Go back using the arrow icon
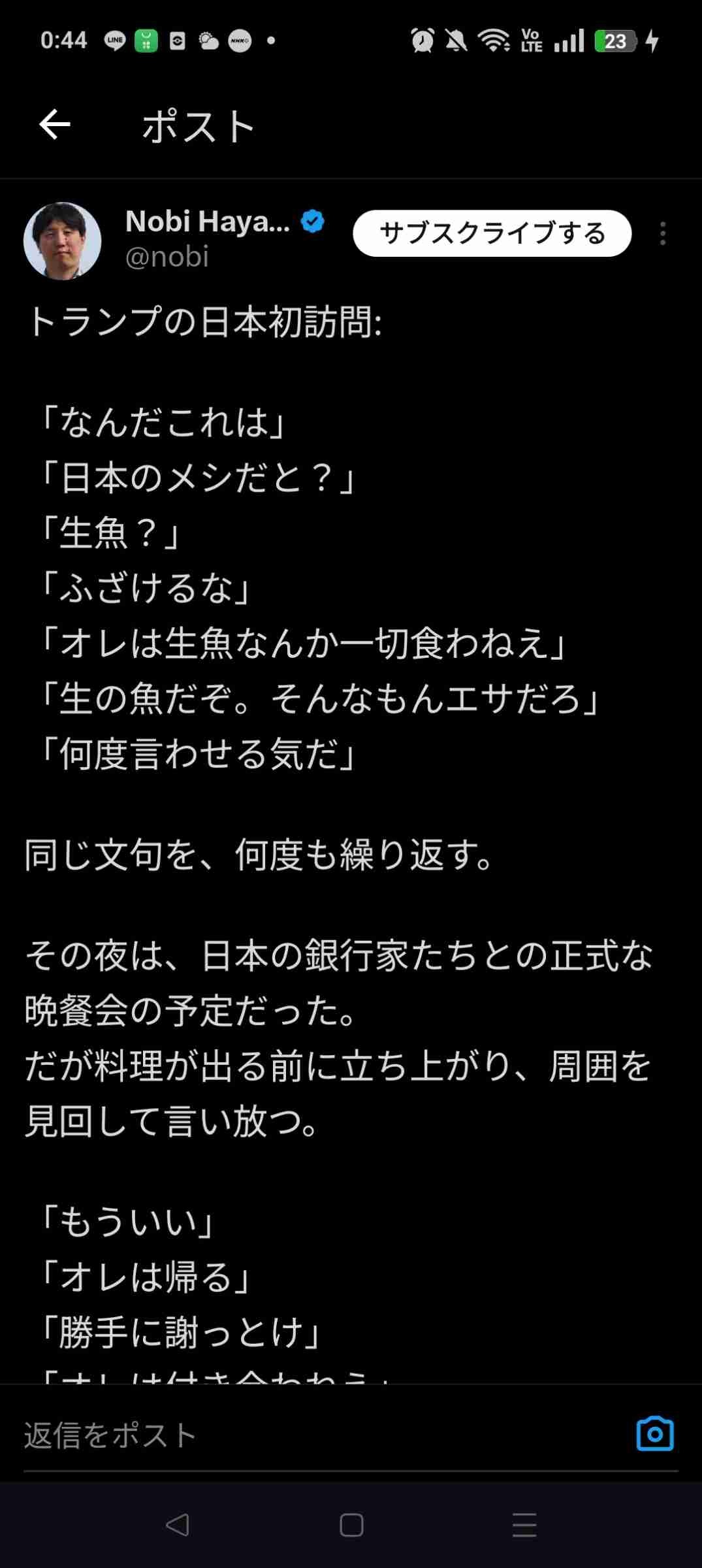This screenshot has width=702, height=1568. click(x=55, y=125)
